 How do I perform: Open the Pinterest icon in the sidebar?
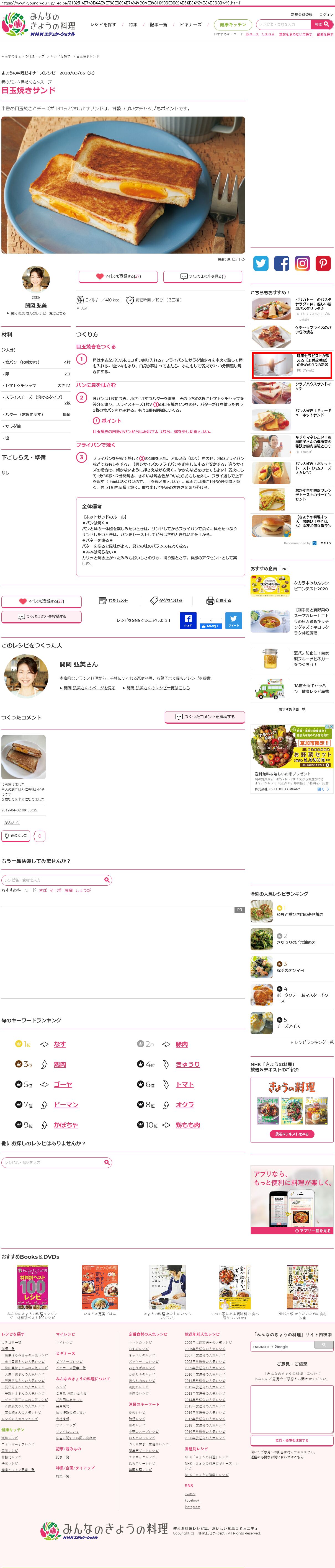[x=323, y=263]
